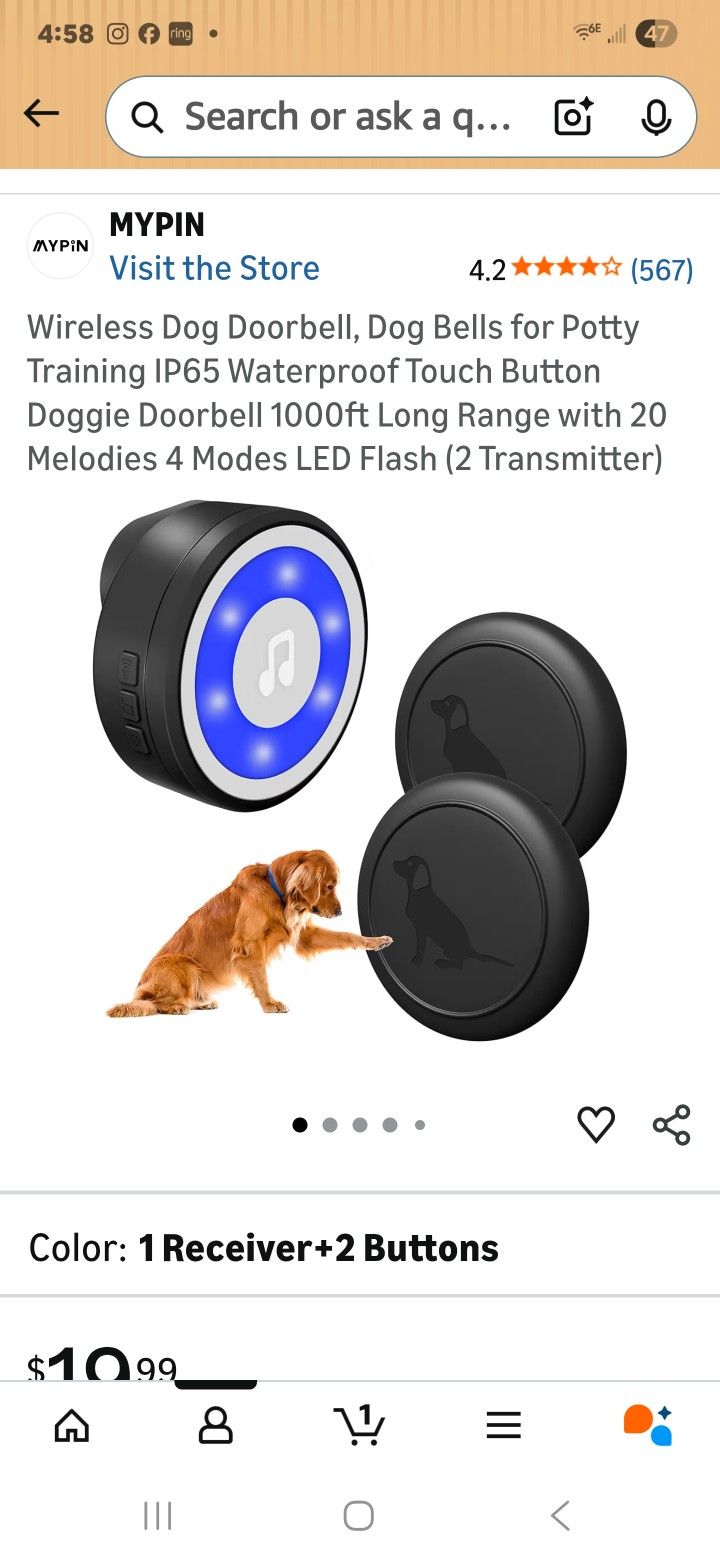This screenshot has height=1560, width=720.
Task: Open the dog doorbell product image
Action: (x=360, y=770)
